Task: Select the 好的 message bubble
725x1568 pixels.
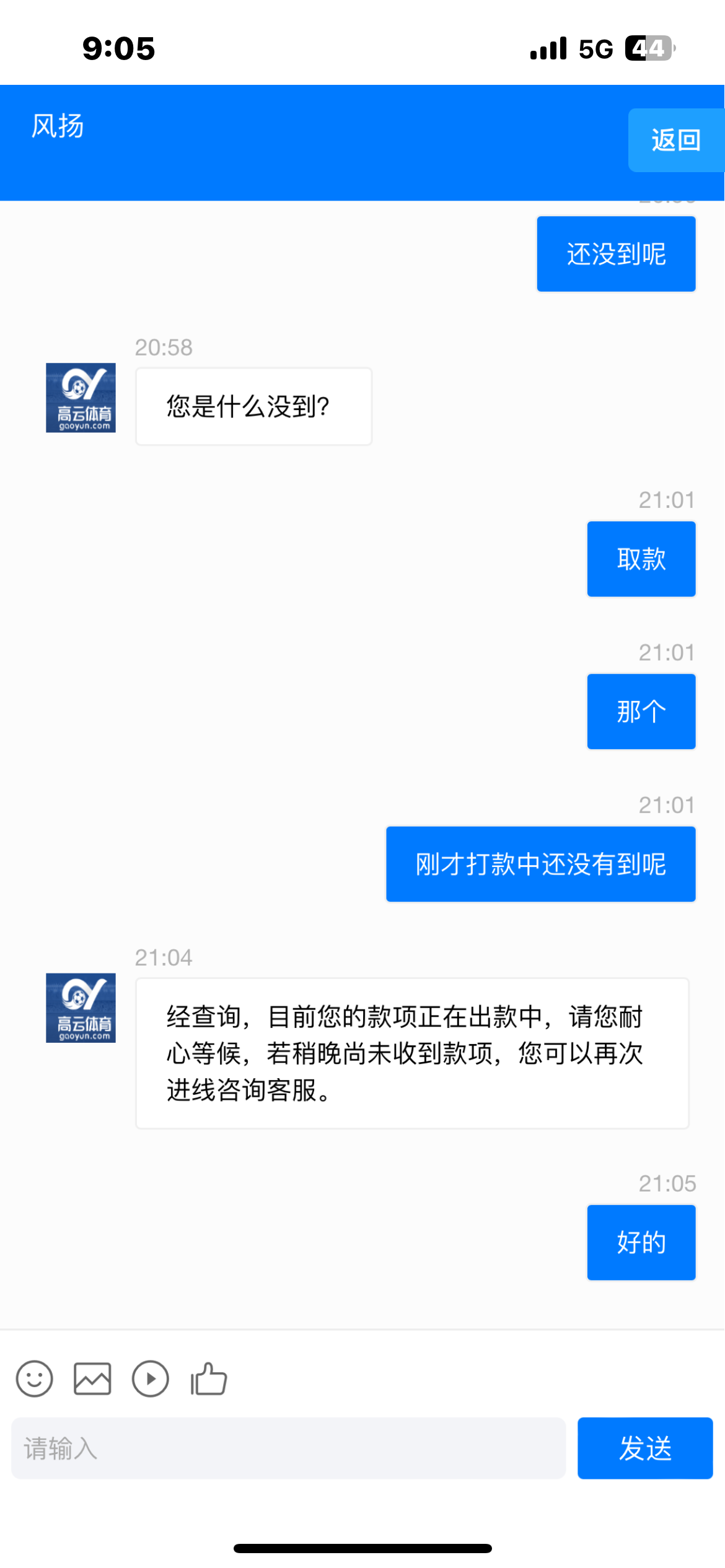Action: point(641,1242)
